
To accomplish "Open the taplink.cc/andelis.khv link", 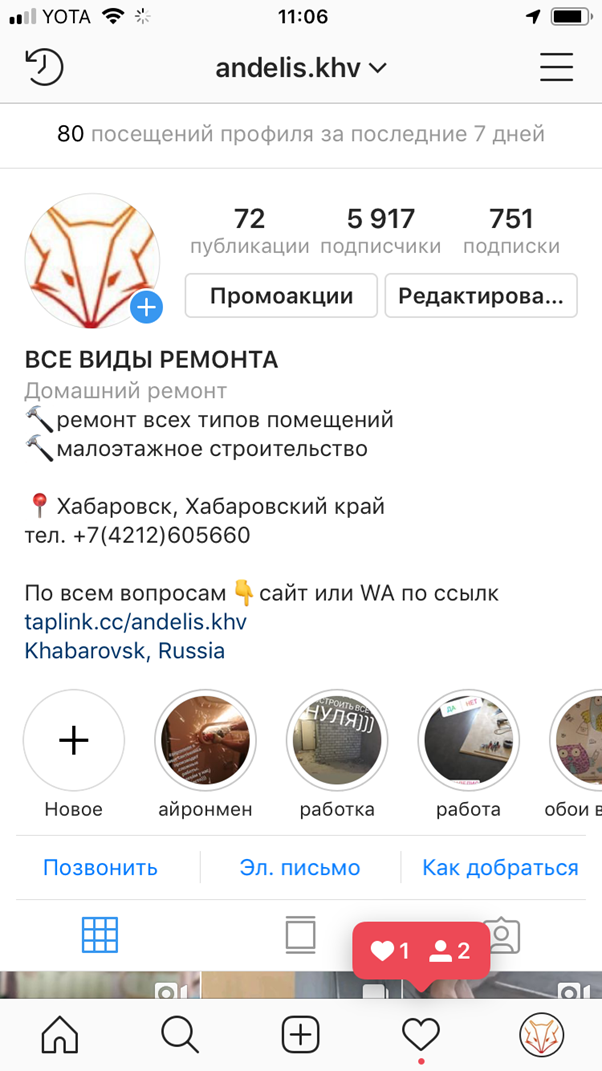I will click(x=135, y=622).
